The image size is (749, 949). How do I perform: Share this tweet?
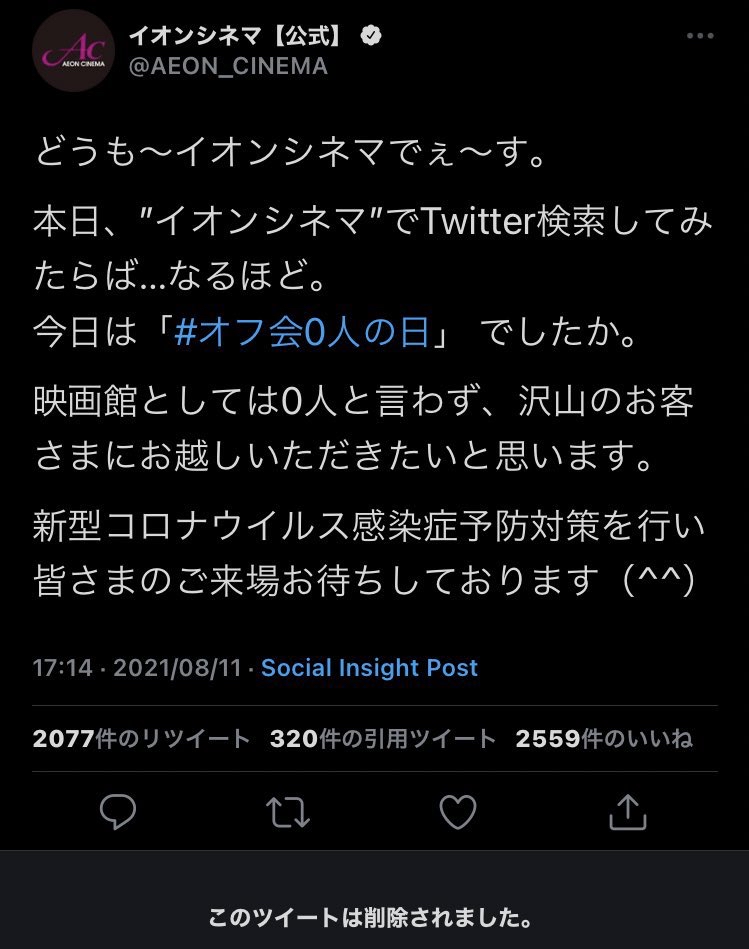coord(628,811)
